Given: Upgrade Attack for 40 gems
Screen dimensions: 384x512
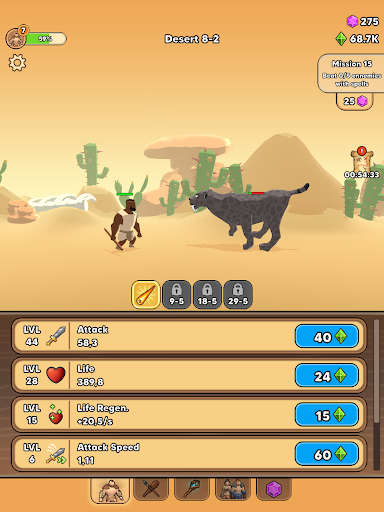Looking at the screenshot, I should point(327,336).
